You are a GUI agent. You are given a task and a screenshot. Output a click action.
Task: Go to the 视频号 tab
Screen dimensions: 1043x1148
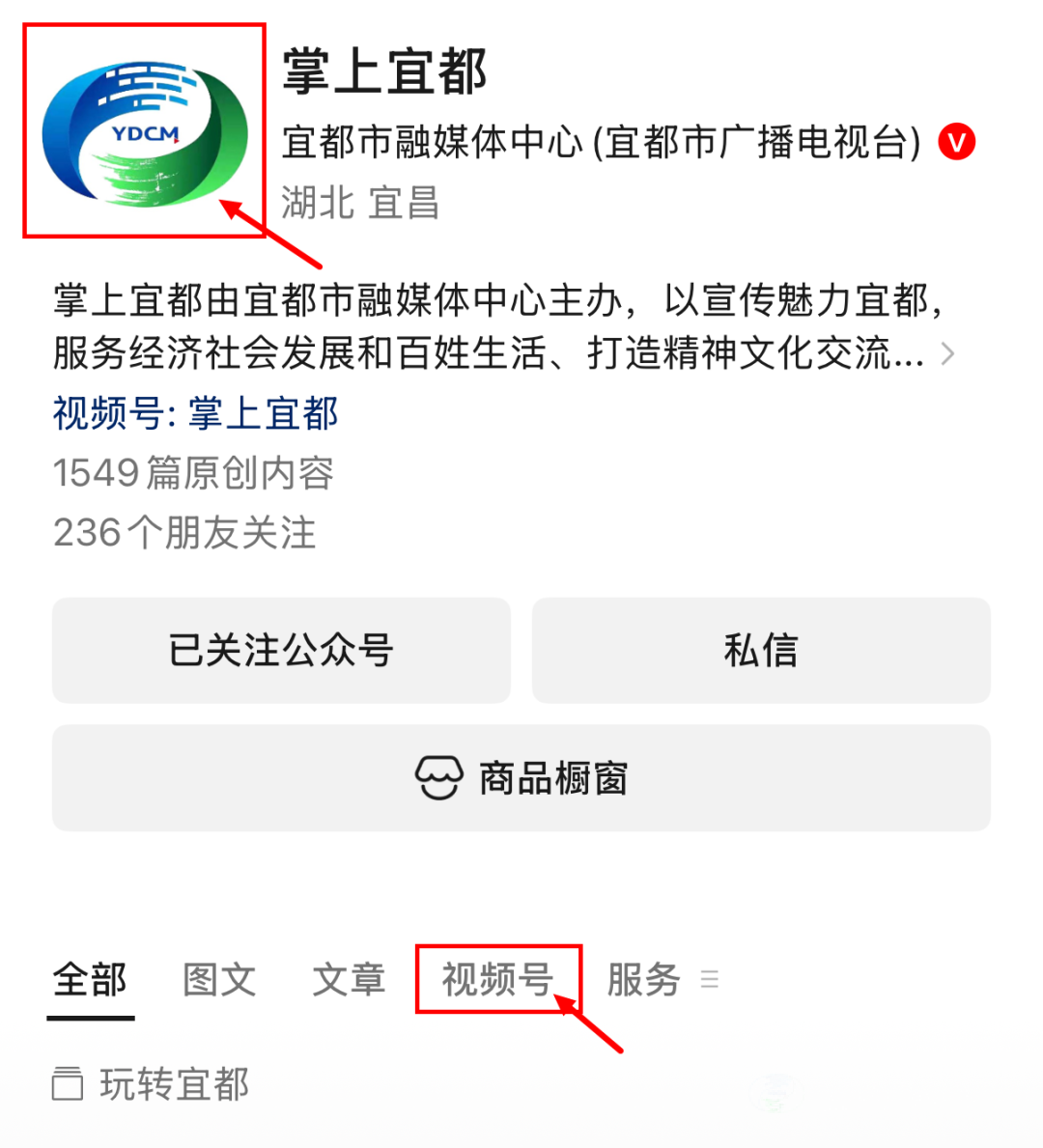point(497,980)
